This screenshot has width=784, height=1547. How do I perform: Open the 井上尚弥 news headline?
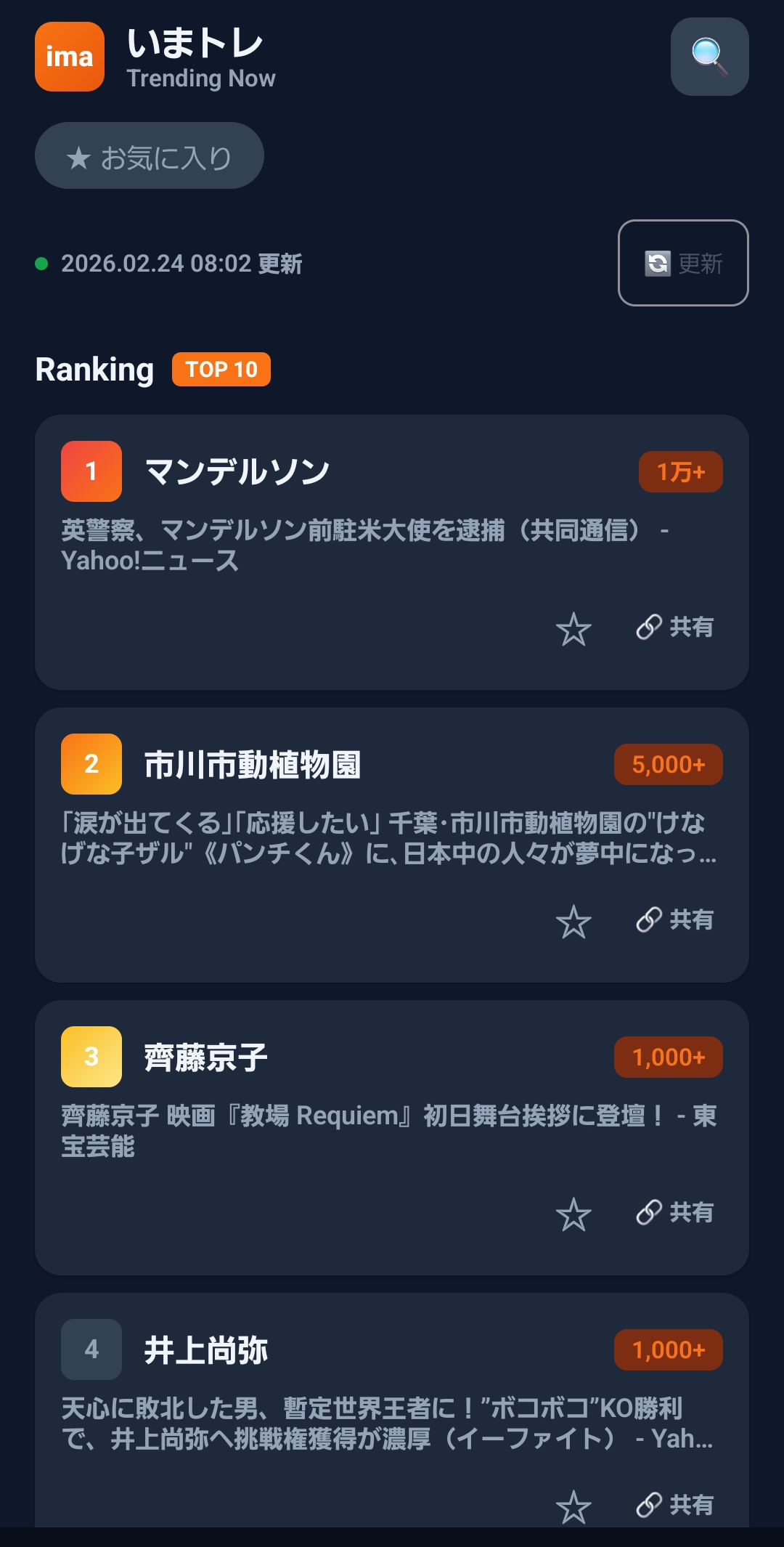pos(372,1421)
